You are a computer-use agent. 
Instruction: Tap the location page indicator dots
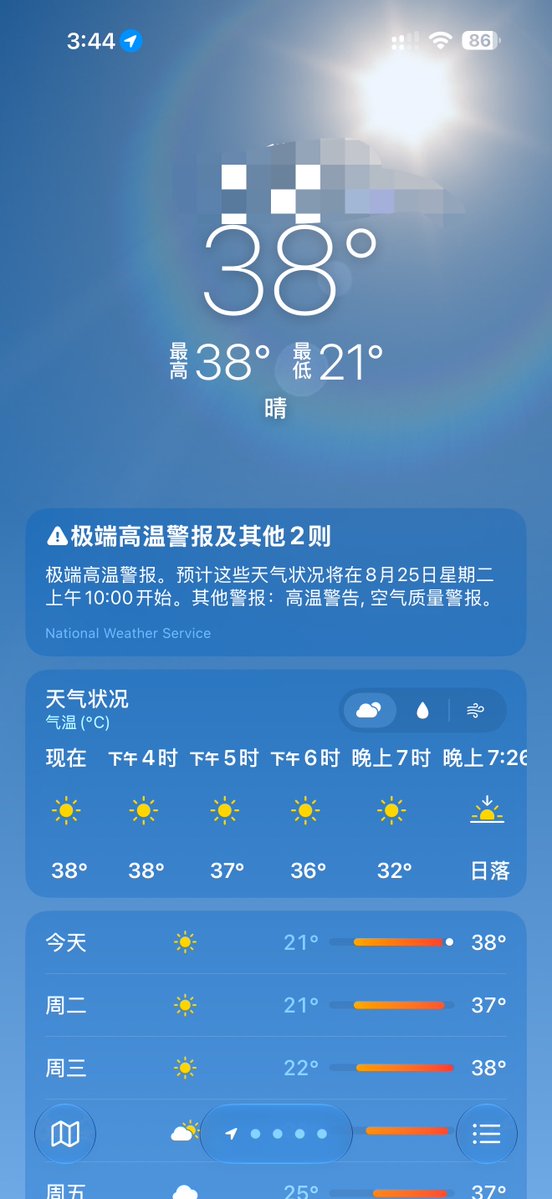[276, 1134]
